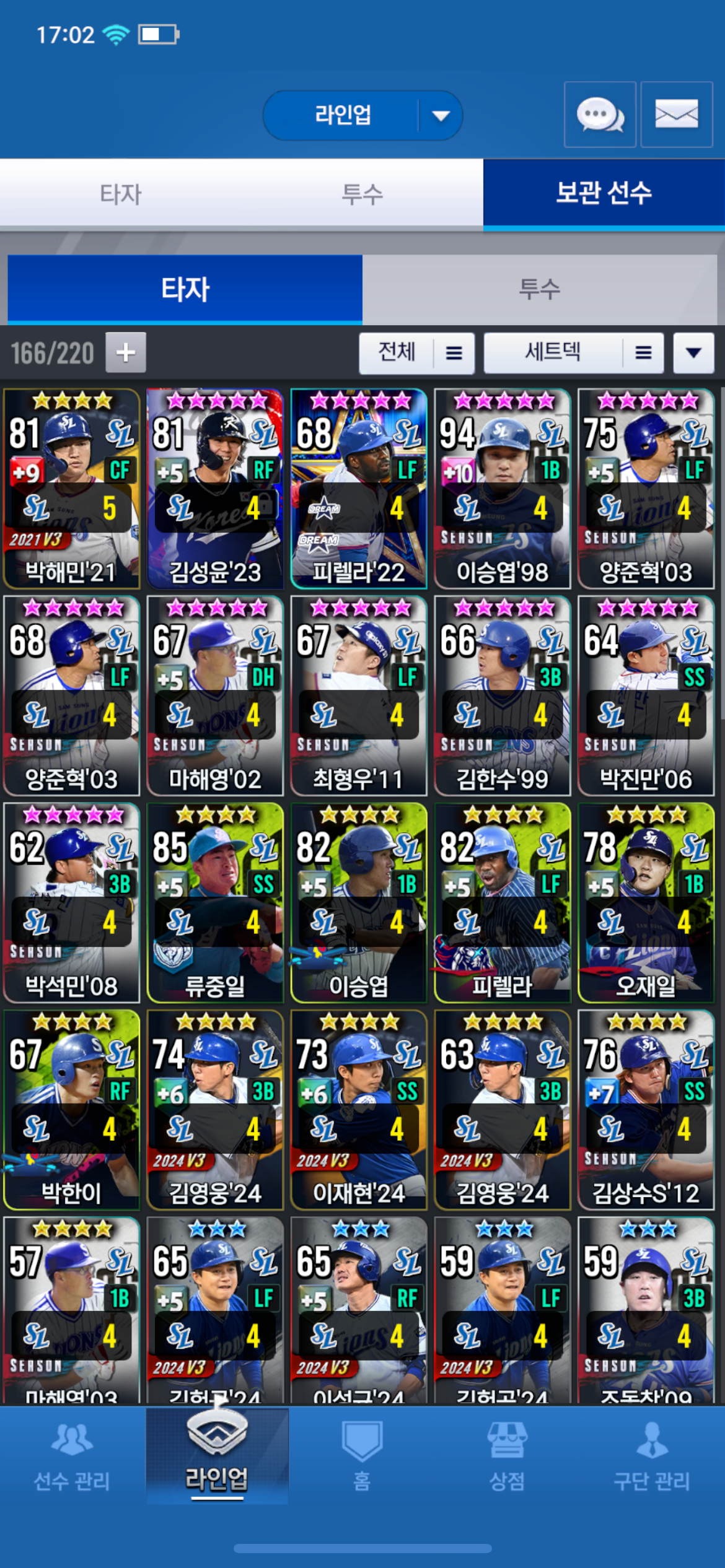Open the chat bubble icon
The image size is (725, 1568).
coord(599,115)
